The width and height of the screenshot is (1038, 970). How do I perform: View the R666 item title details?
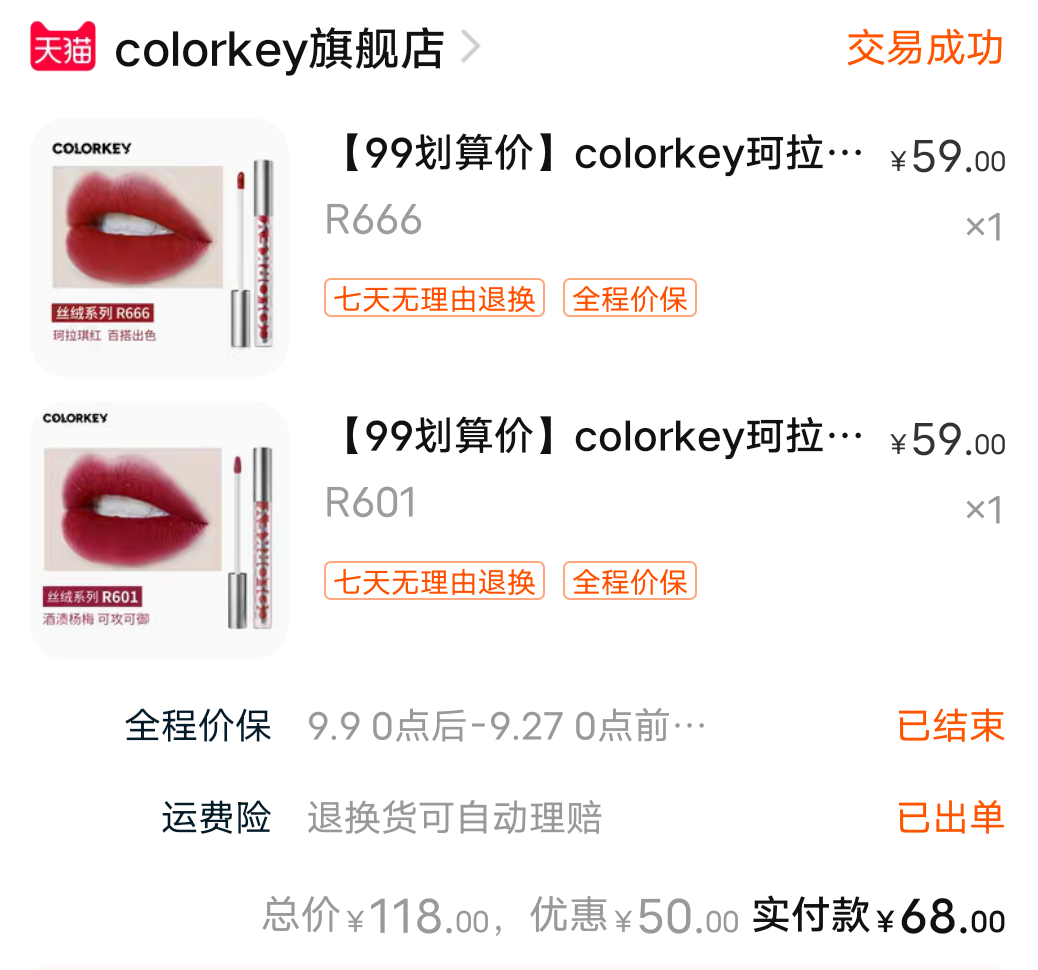coord(594,156)
